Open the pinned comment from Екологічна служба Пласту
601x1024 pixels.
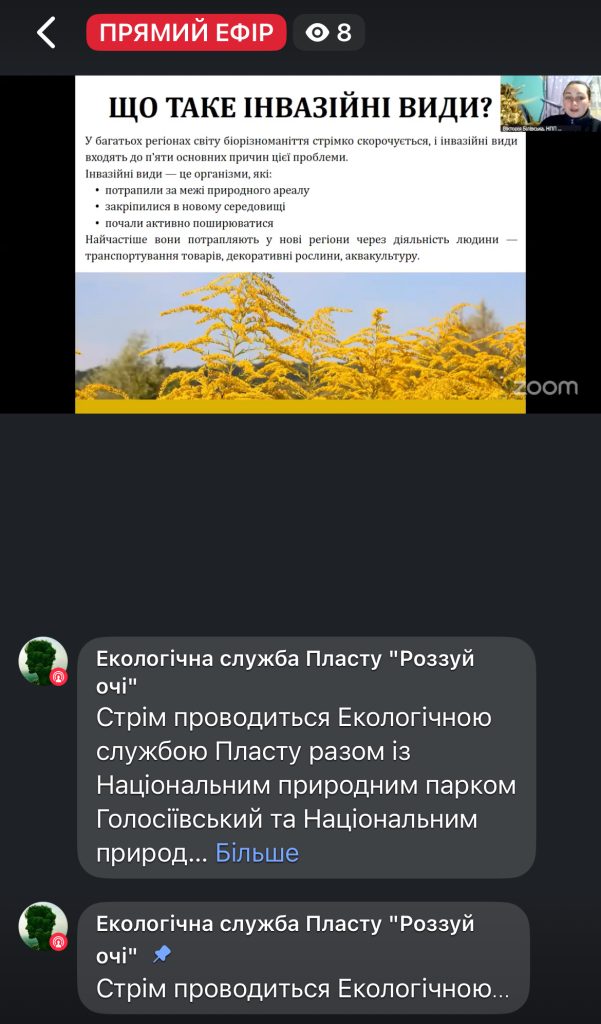pos(303,958)
